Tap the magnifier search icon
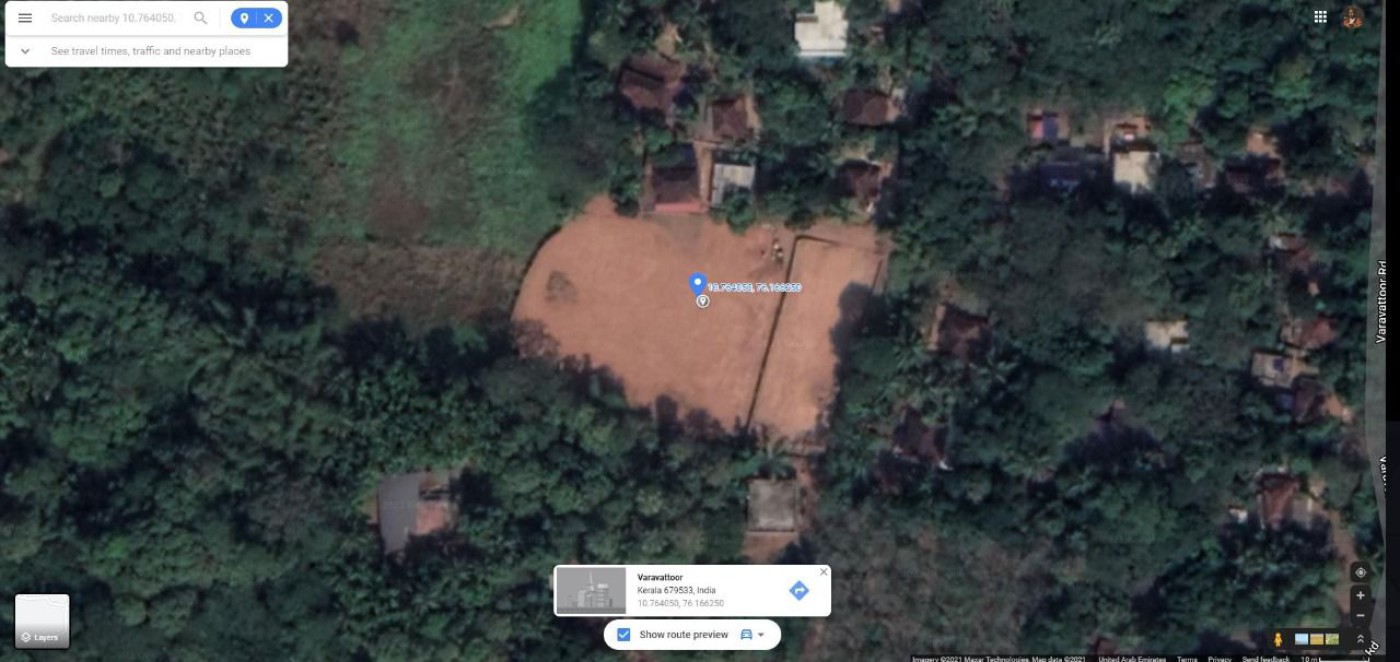The image size is (1400, 662). coord(201,18)
